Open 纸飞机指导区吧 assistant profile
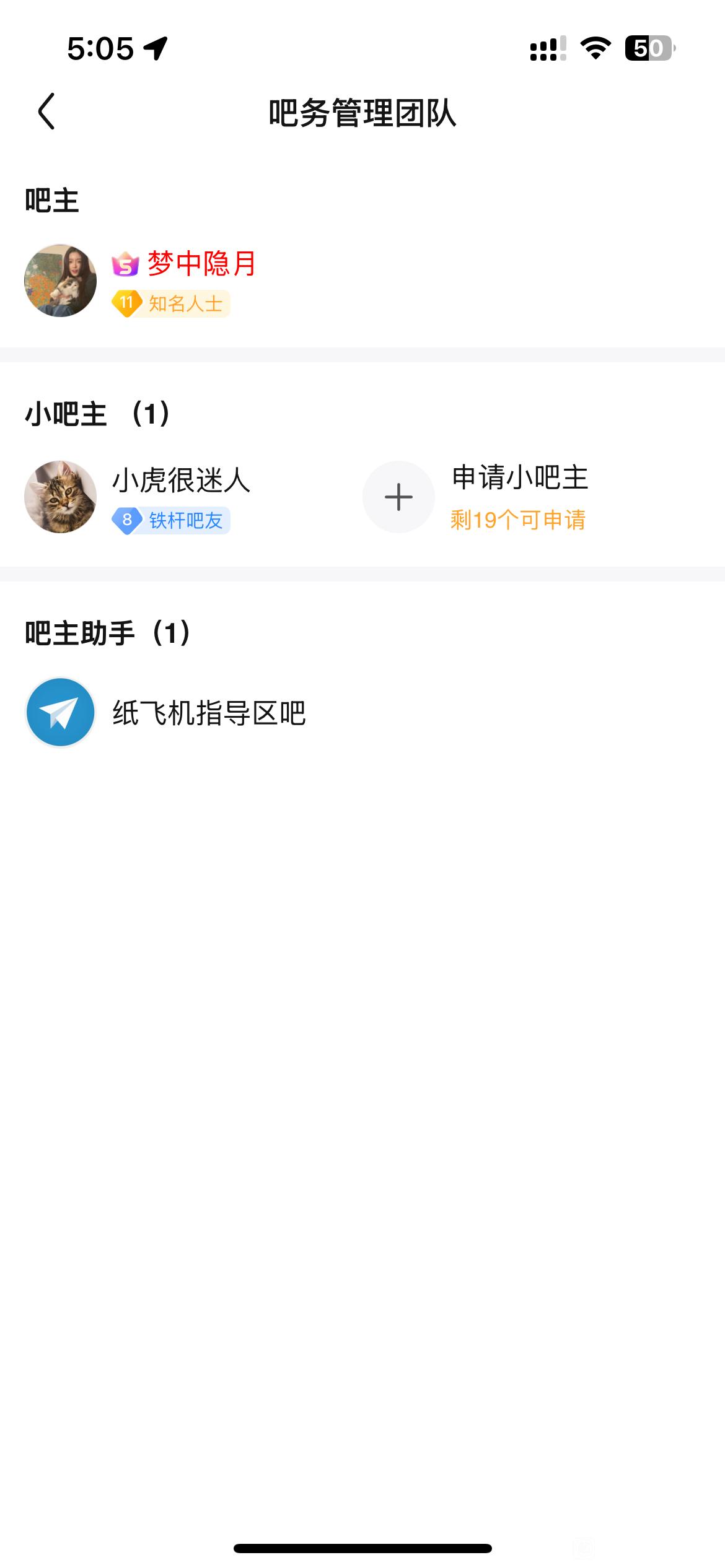Viewport: 725px width, 1568px height. [x=60, y=712]
